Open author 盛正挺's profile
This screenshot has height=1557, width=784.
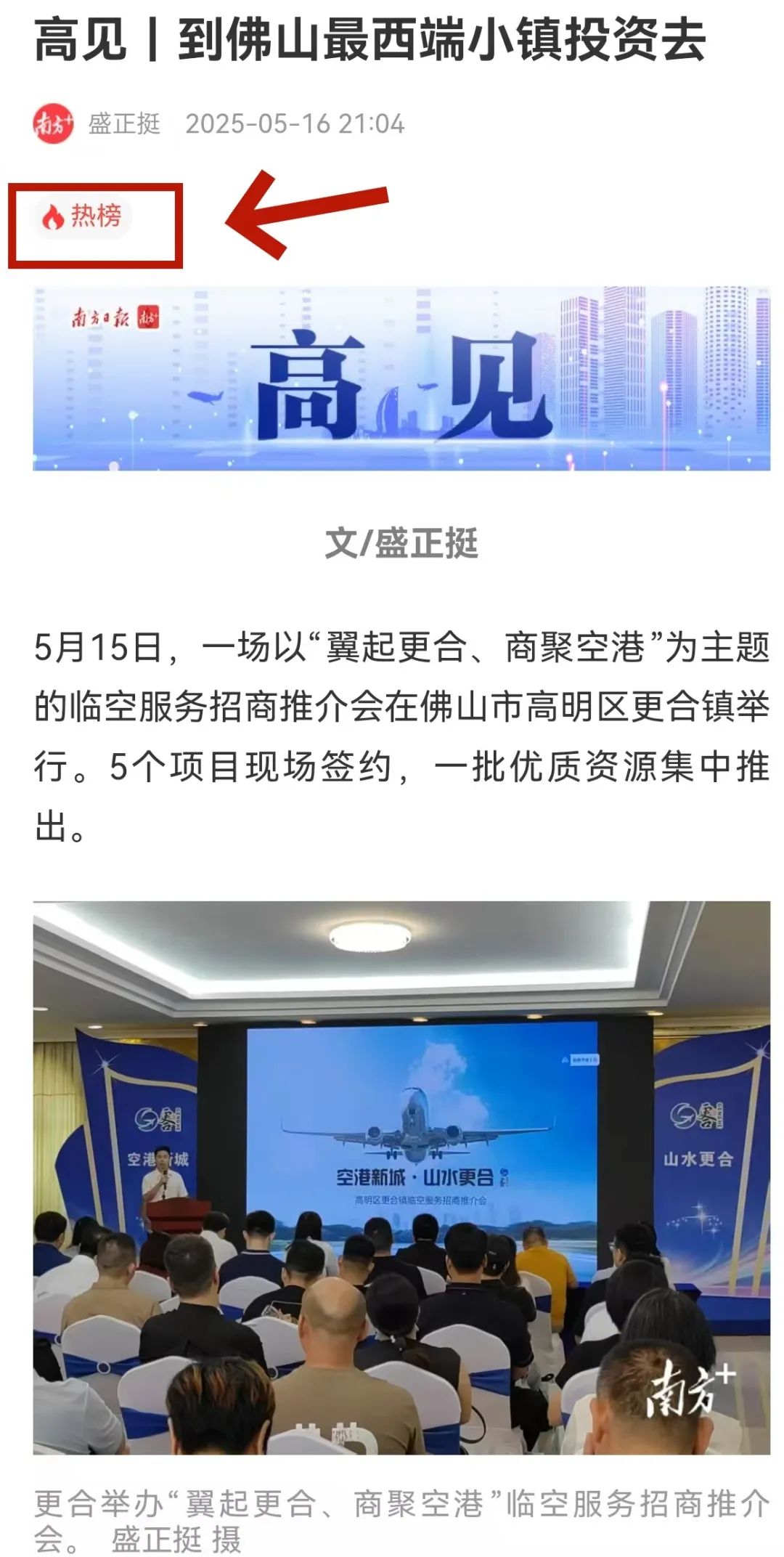pos(124,123)
